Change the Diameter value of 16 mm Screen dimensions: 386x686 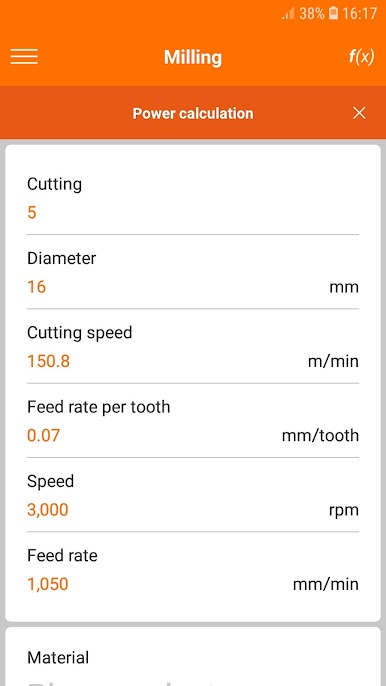pos(193,287)
